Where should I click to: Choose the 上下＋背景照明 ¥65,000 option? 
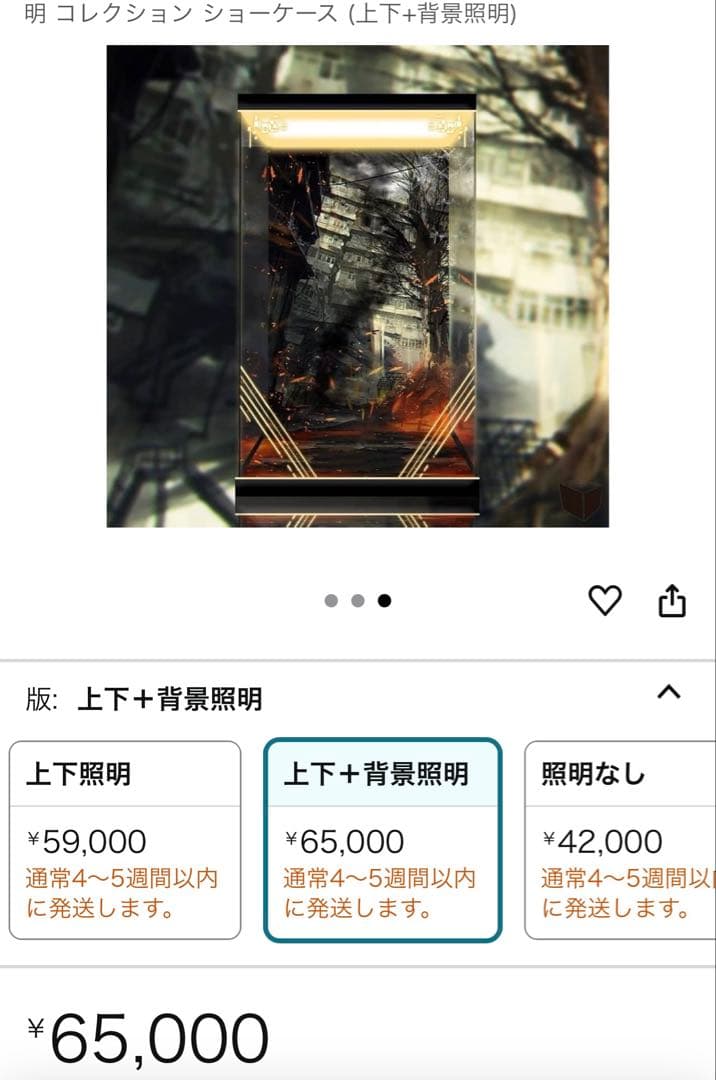pyautogui.click(x=382, y=840)
